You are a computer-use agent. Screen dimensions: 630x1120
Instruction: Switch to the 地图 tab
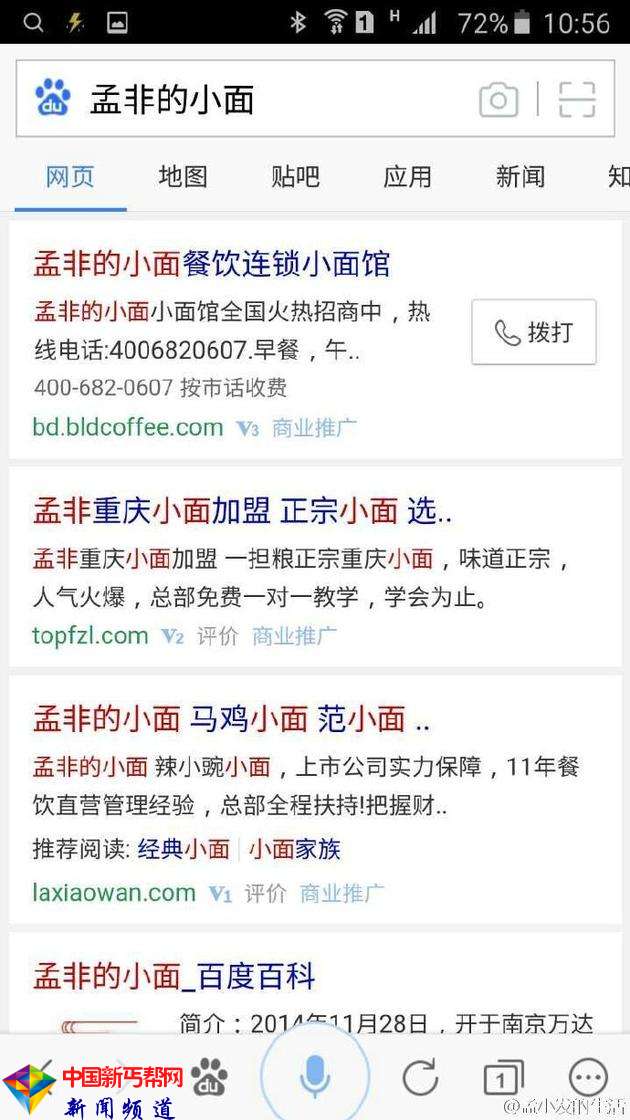tap(183, 177)
